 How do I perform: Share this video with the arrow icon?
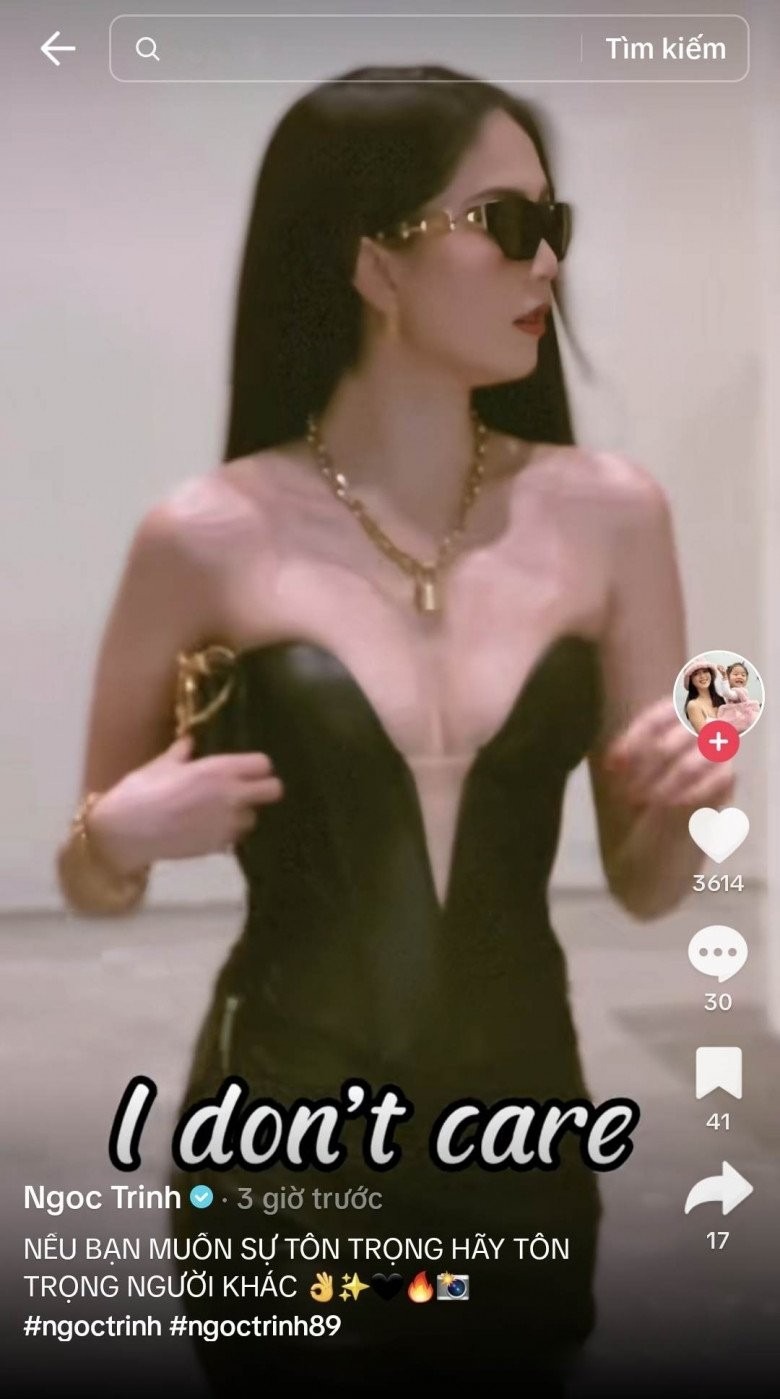pos(718,1190)
